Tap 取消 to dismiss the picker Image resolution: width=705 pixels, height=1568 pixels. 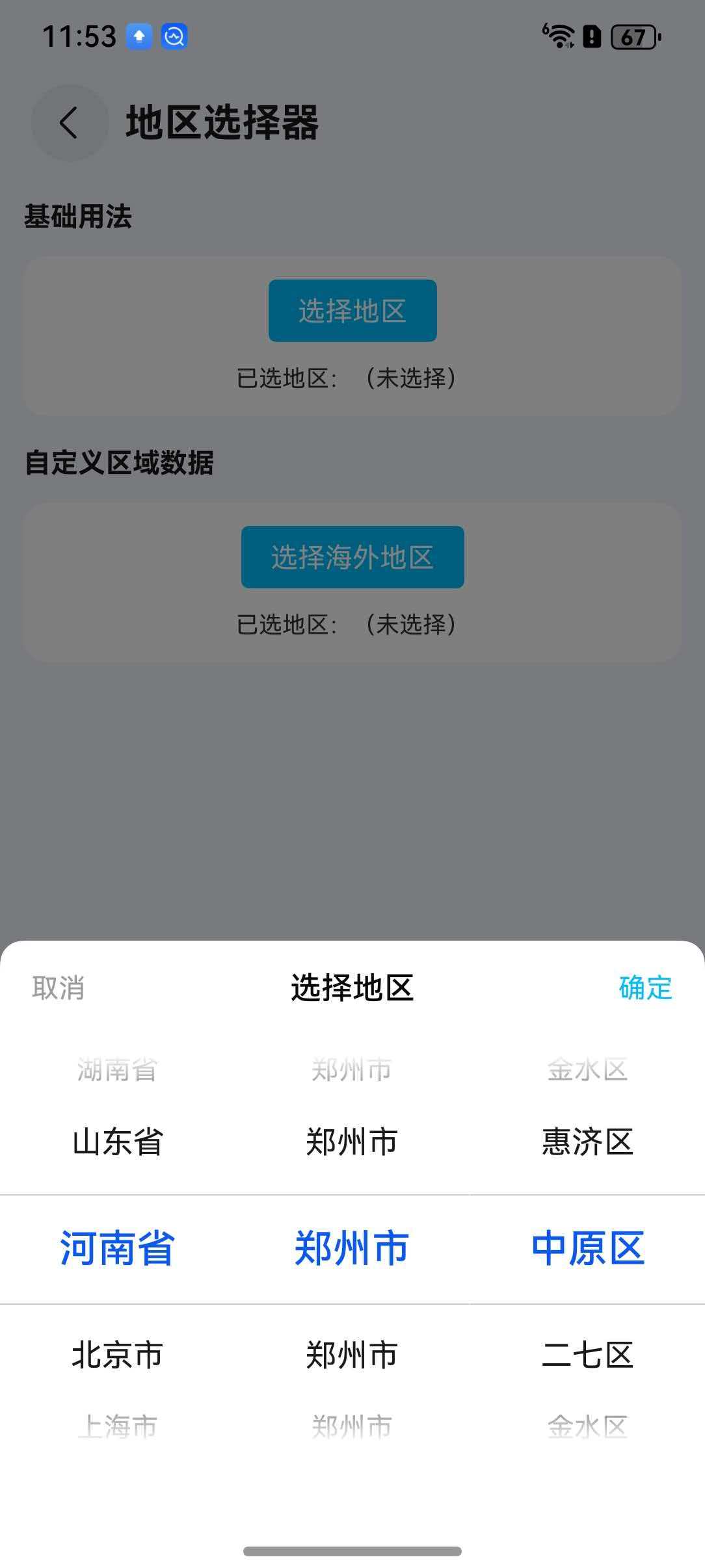[57, 989]
